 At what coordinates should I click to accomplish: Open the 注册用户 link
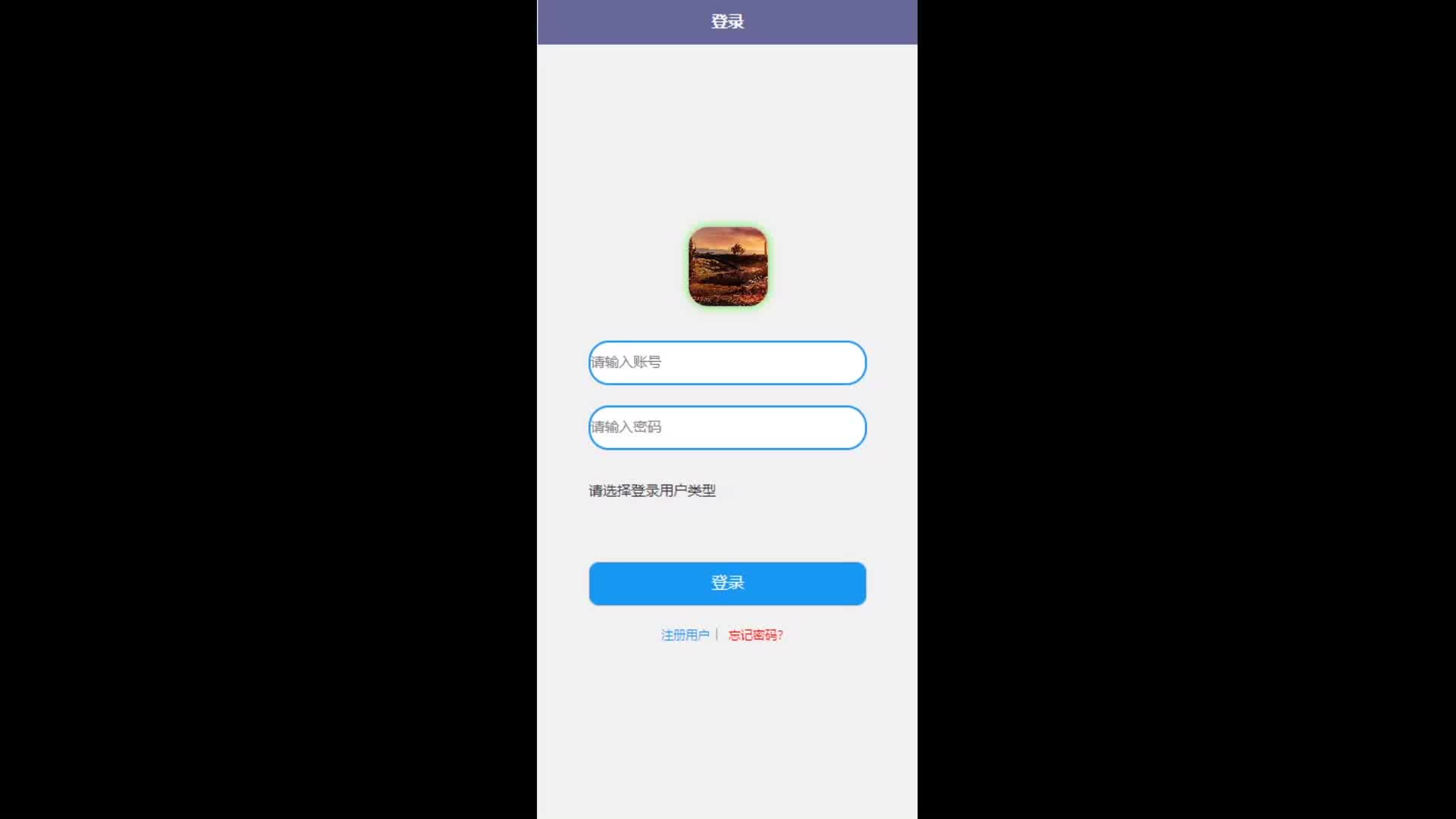click(685, 635)
